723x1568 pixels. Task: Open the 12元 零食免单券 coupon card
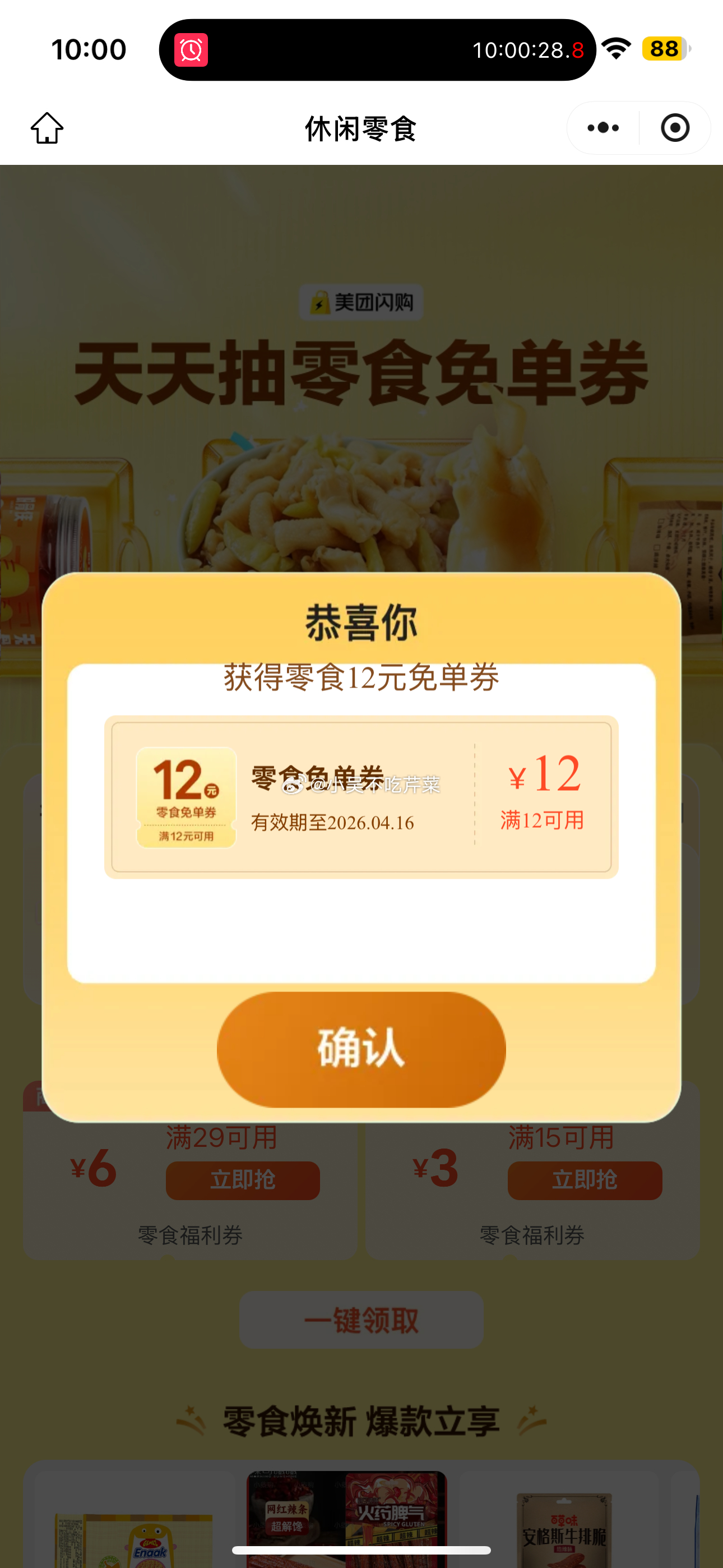coord(361,797)
